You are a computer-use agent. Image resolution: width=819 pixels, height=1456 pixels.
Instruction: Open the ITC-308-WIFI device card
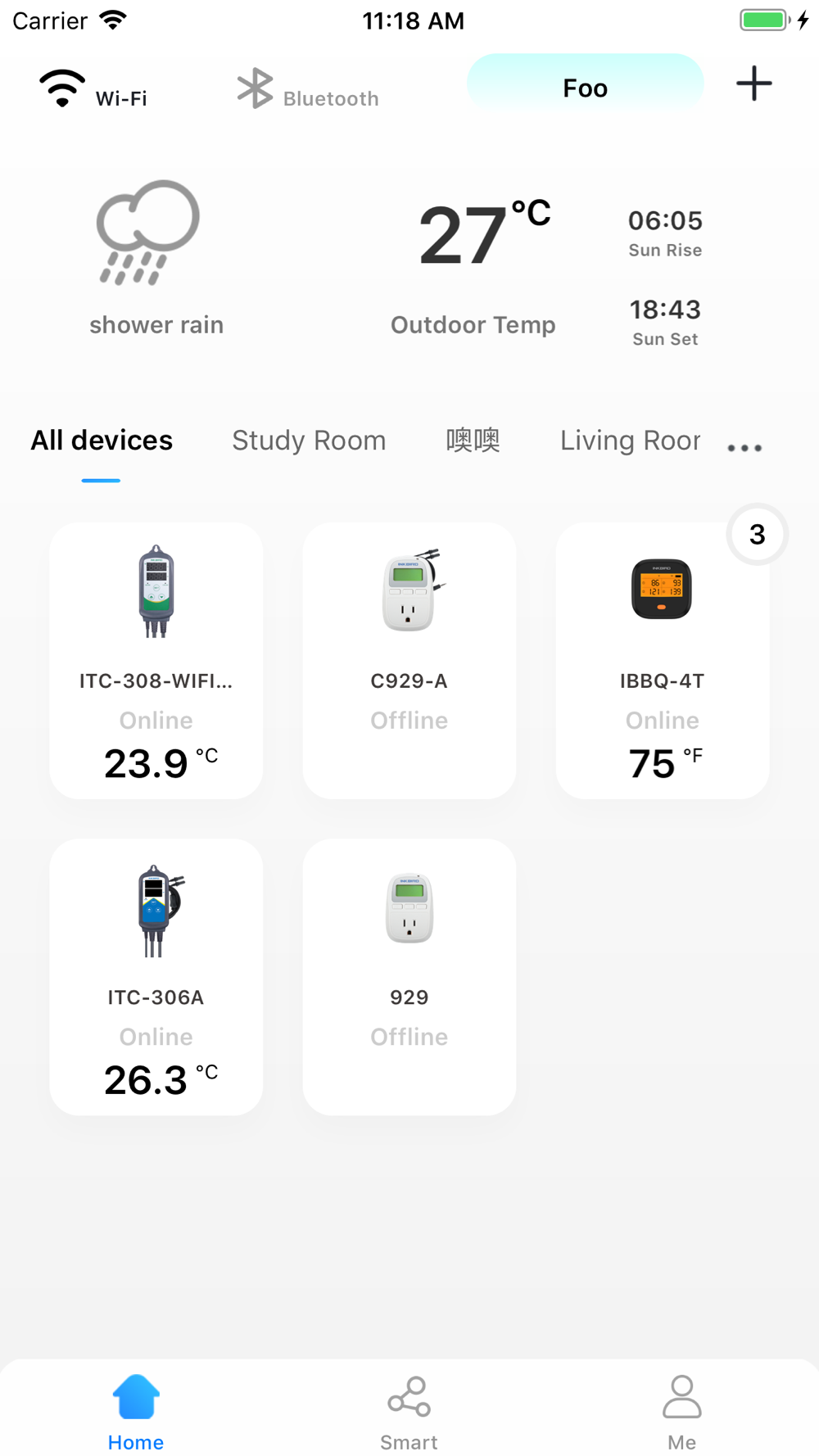(x=156, y=660)
